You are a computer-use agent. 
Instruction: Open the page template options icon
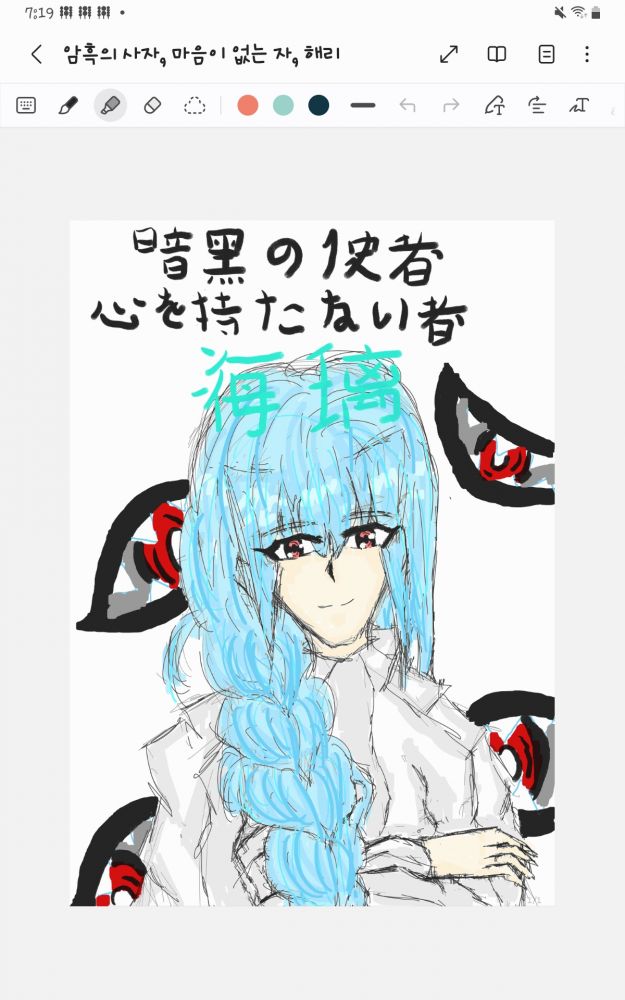(546, 54)
